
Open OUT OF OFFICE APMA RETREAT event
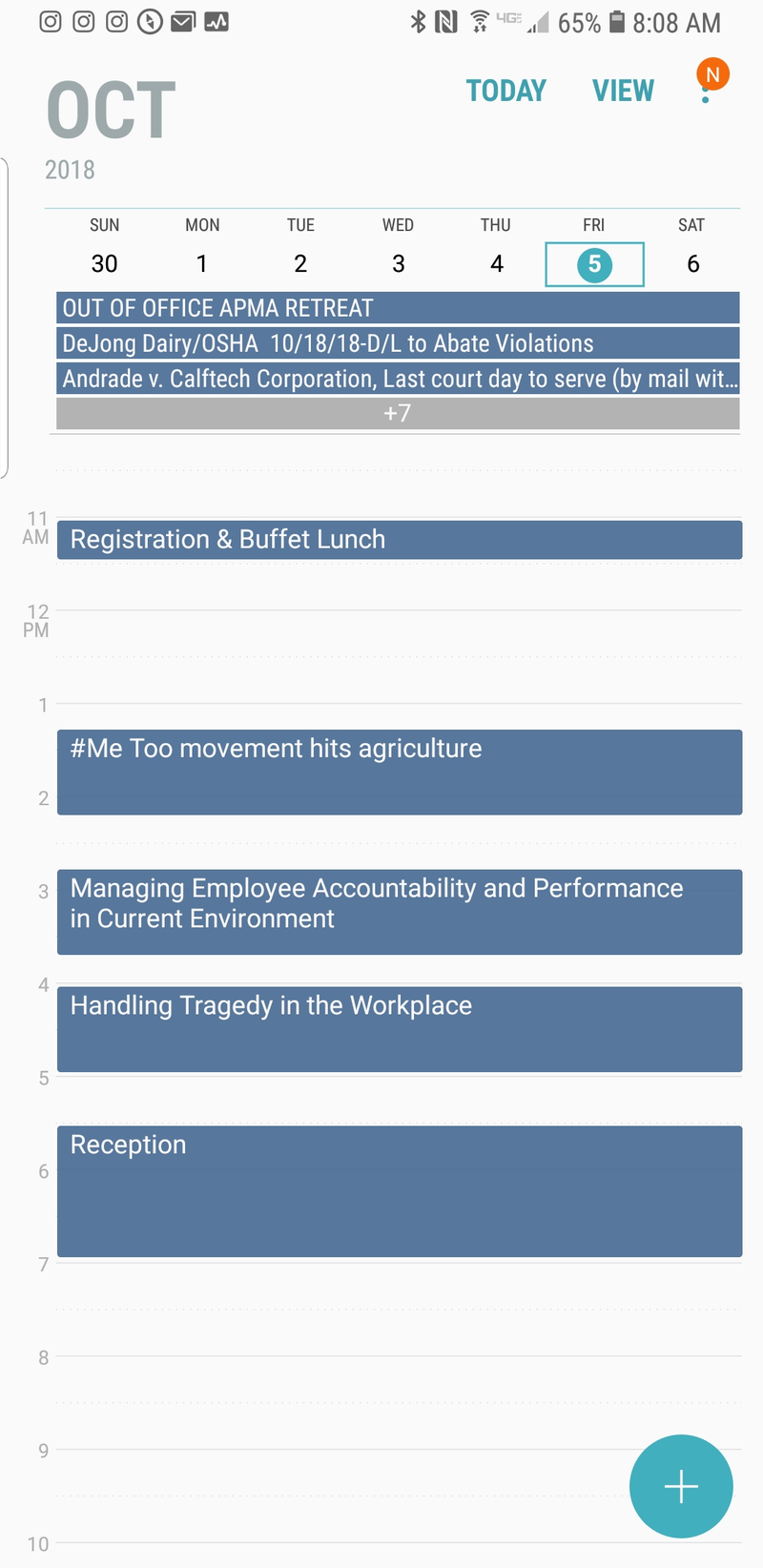pyautogui.click(x=398, y=308)
